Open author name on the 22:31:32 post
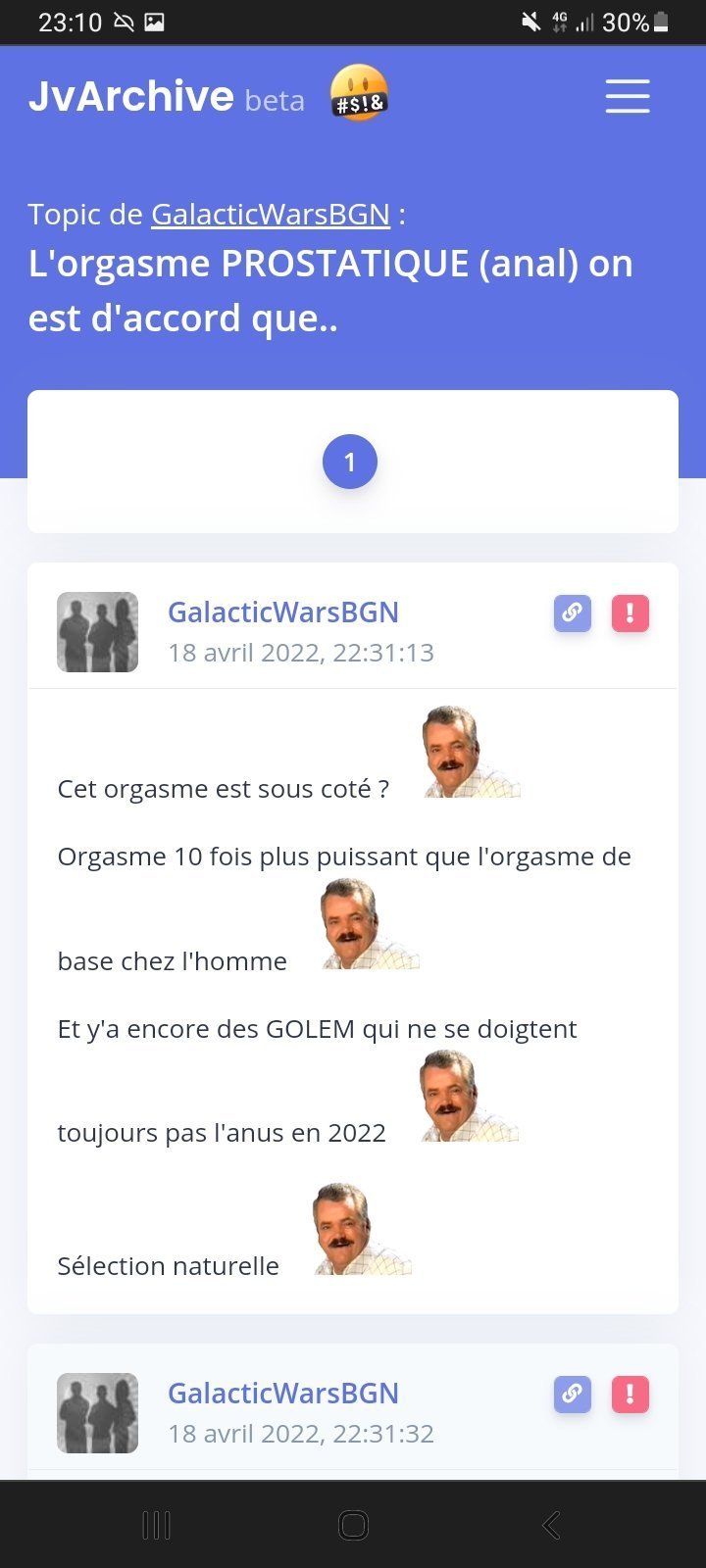Image resolution: width=706 pixels, height=1568 pixels. [283, 1393]
